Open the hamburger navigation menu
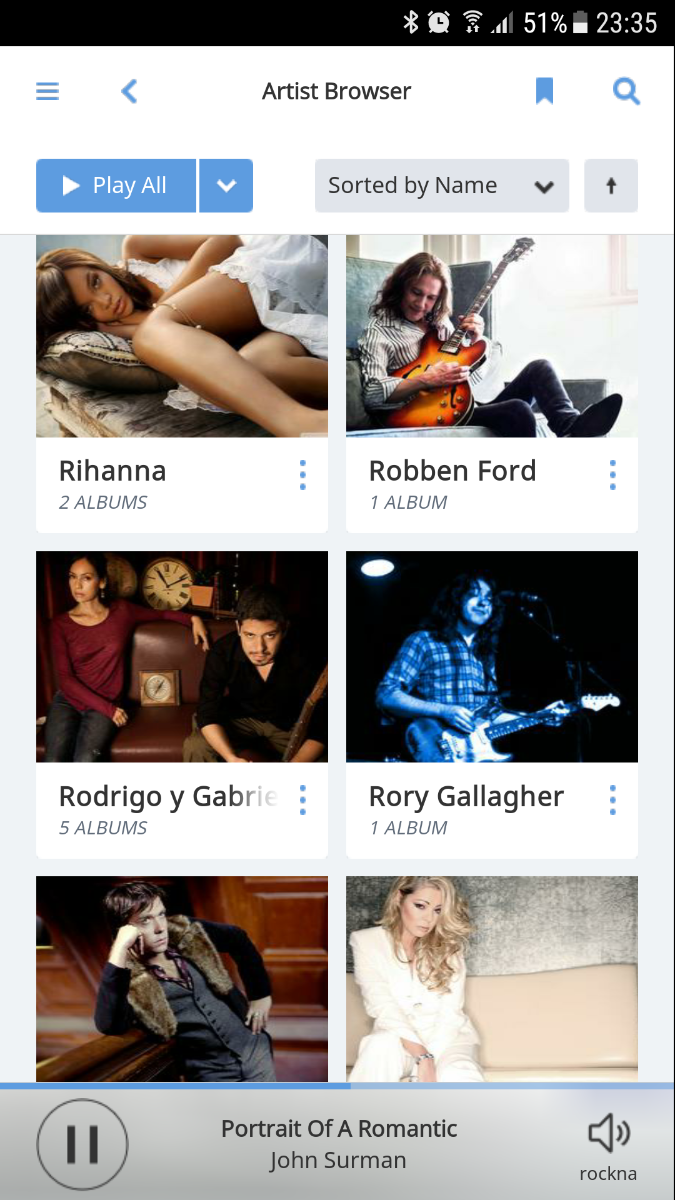Screen dimensions: 675x1200 click(x=47, y=92)
